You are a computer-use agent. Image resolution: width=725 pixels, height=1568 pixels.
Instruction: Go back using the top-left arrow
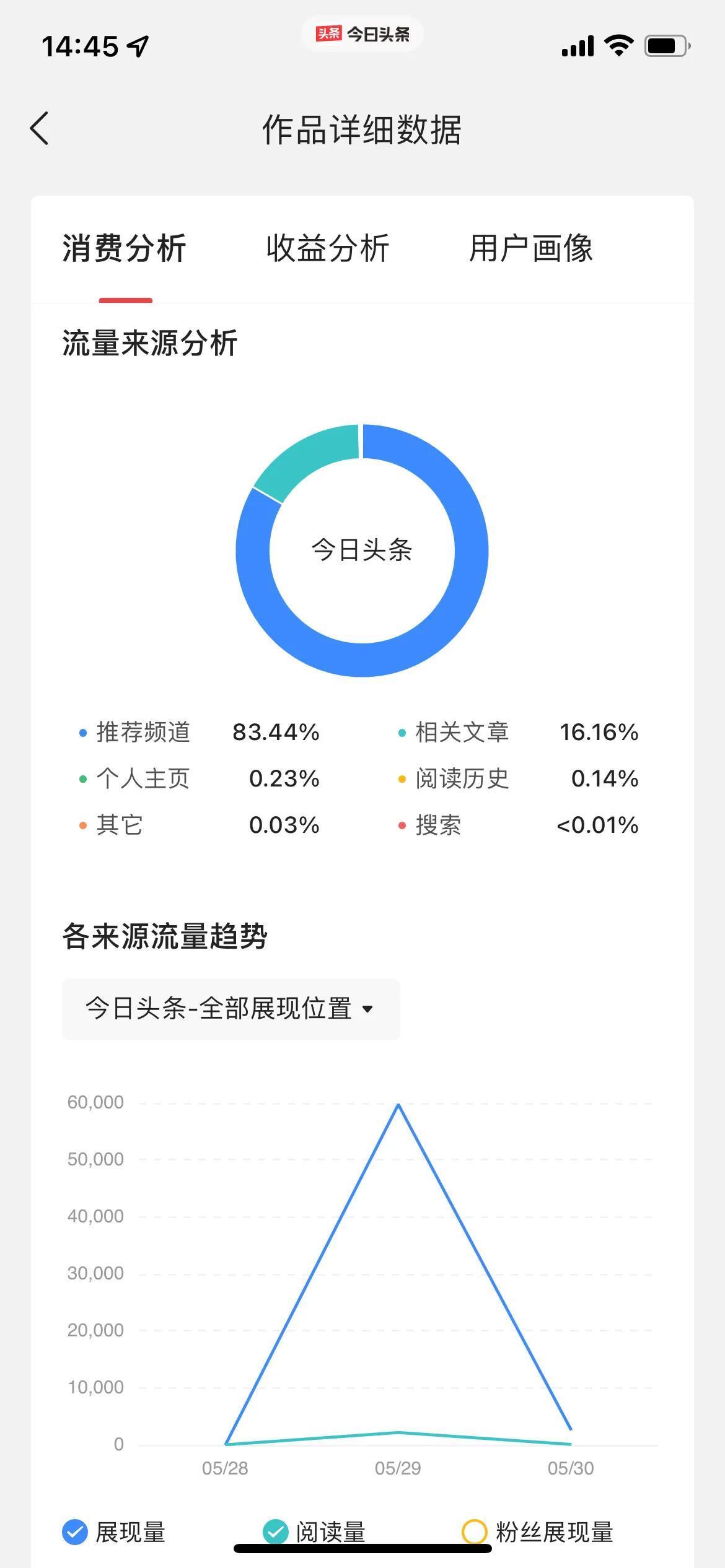tap(39, 129)
